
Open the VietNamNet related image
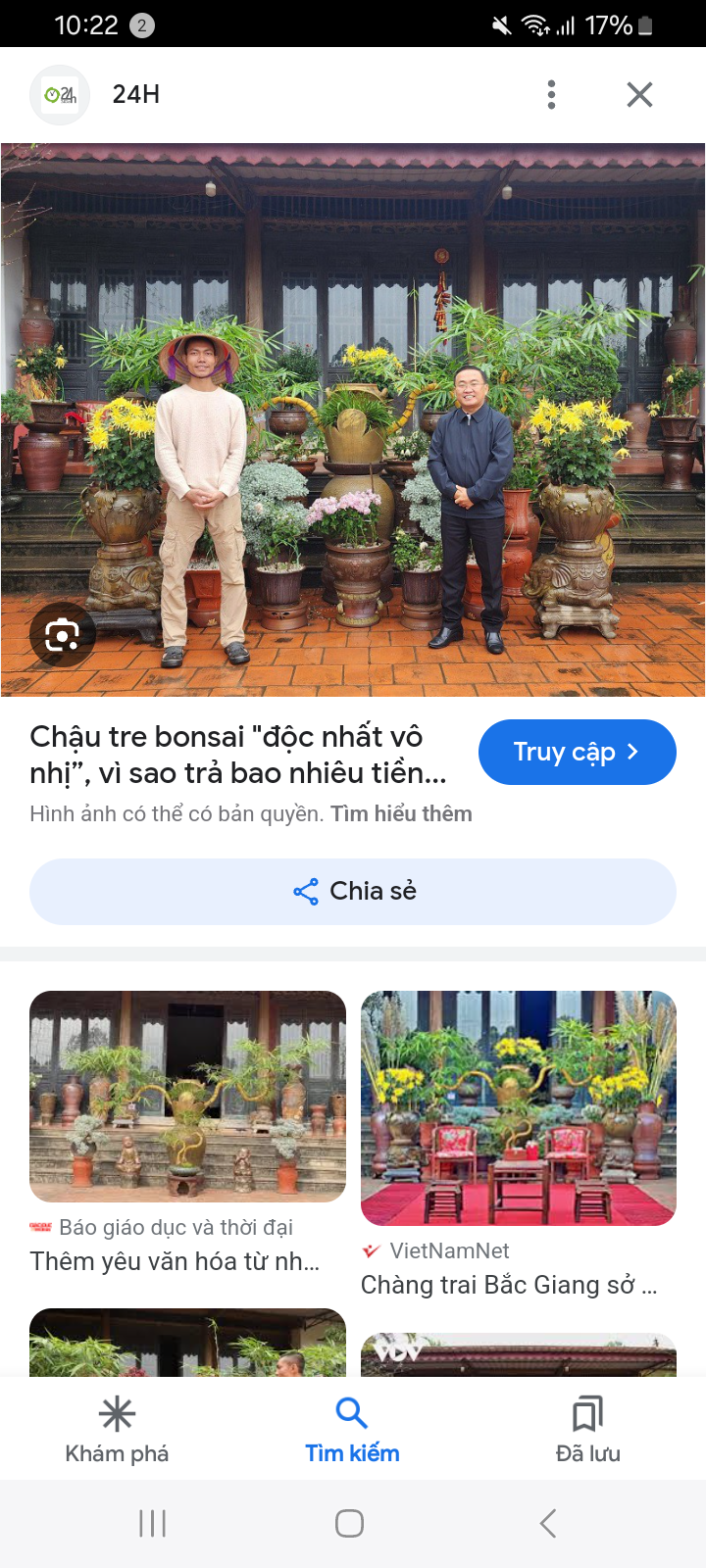point(519,1107)
